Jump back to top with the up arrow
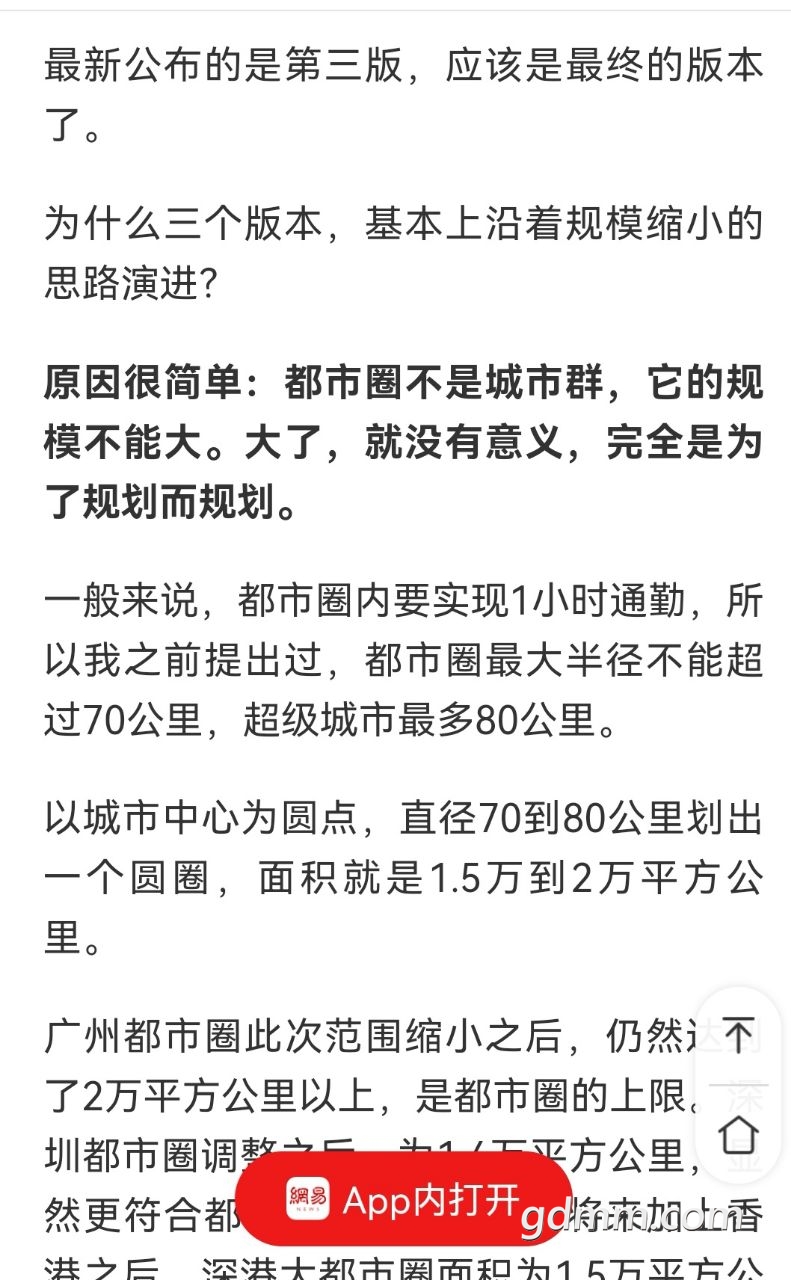791x1280 pixels. pyautogui.click(x=739, y=1035)
